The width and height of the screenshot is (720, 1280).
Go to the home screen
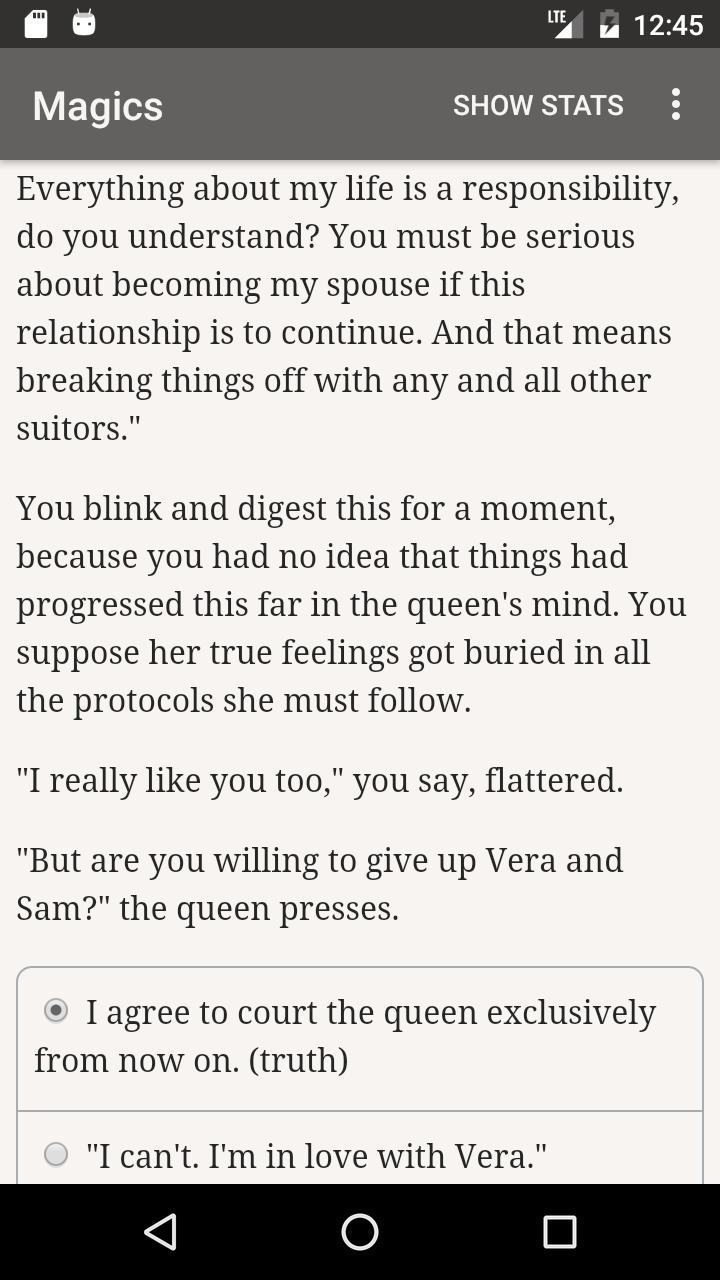[x=360, y=1232]
